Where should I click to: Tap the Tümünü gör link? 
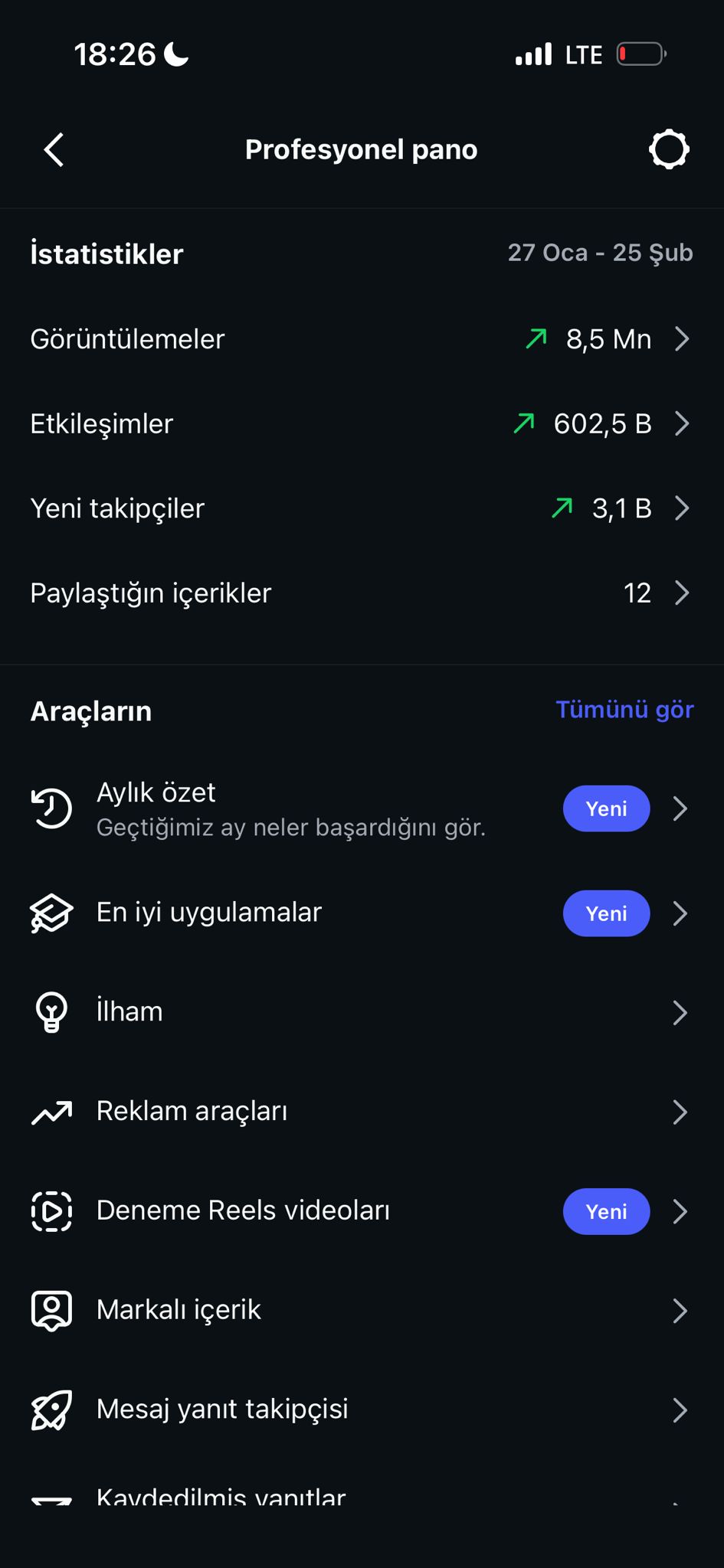click(x=624, y=710)
